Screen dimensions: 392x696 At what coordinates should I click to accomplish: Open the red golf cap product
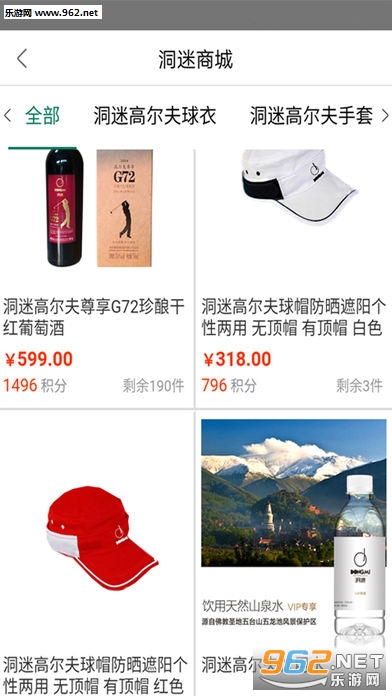point(97,554)
